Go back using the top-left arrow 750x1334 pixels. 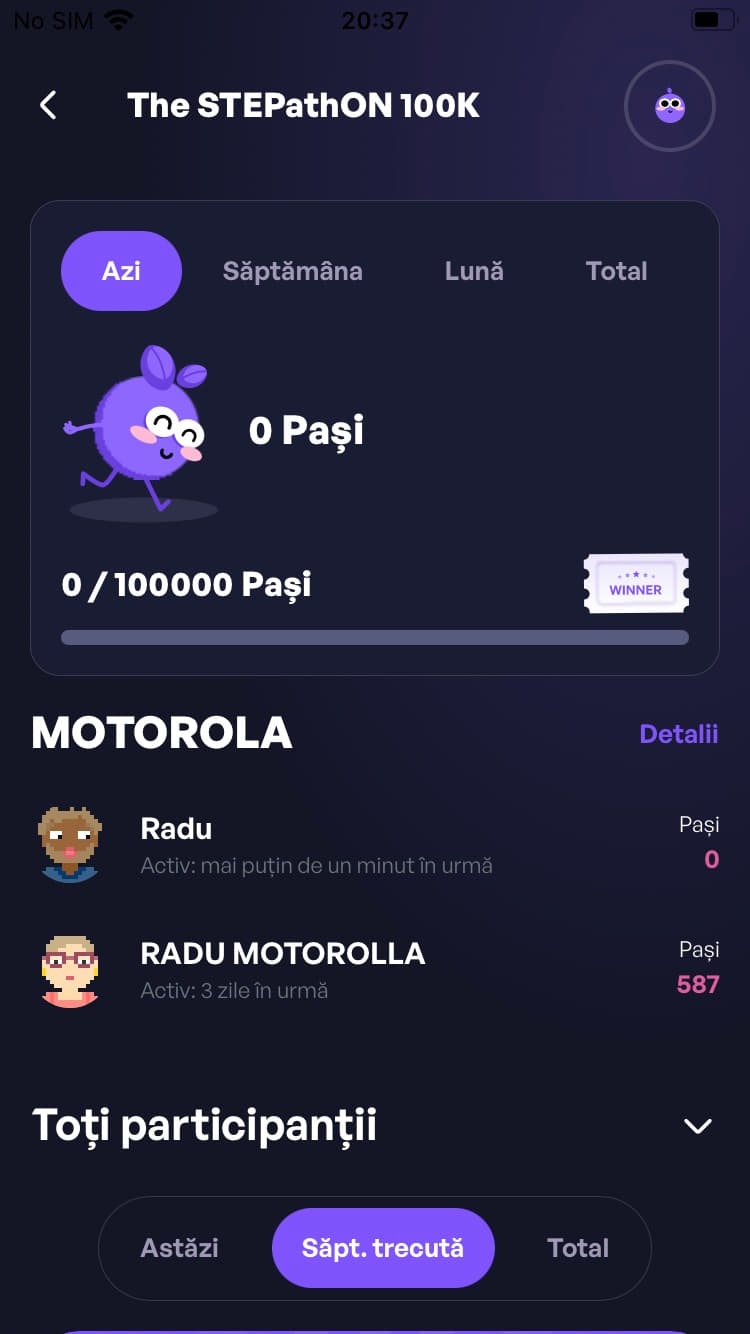pyautogui.click(x=48, y=105)
